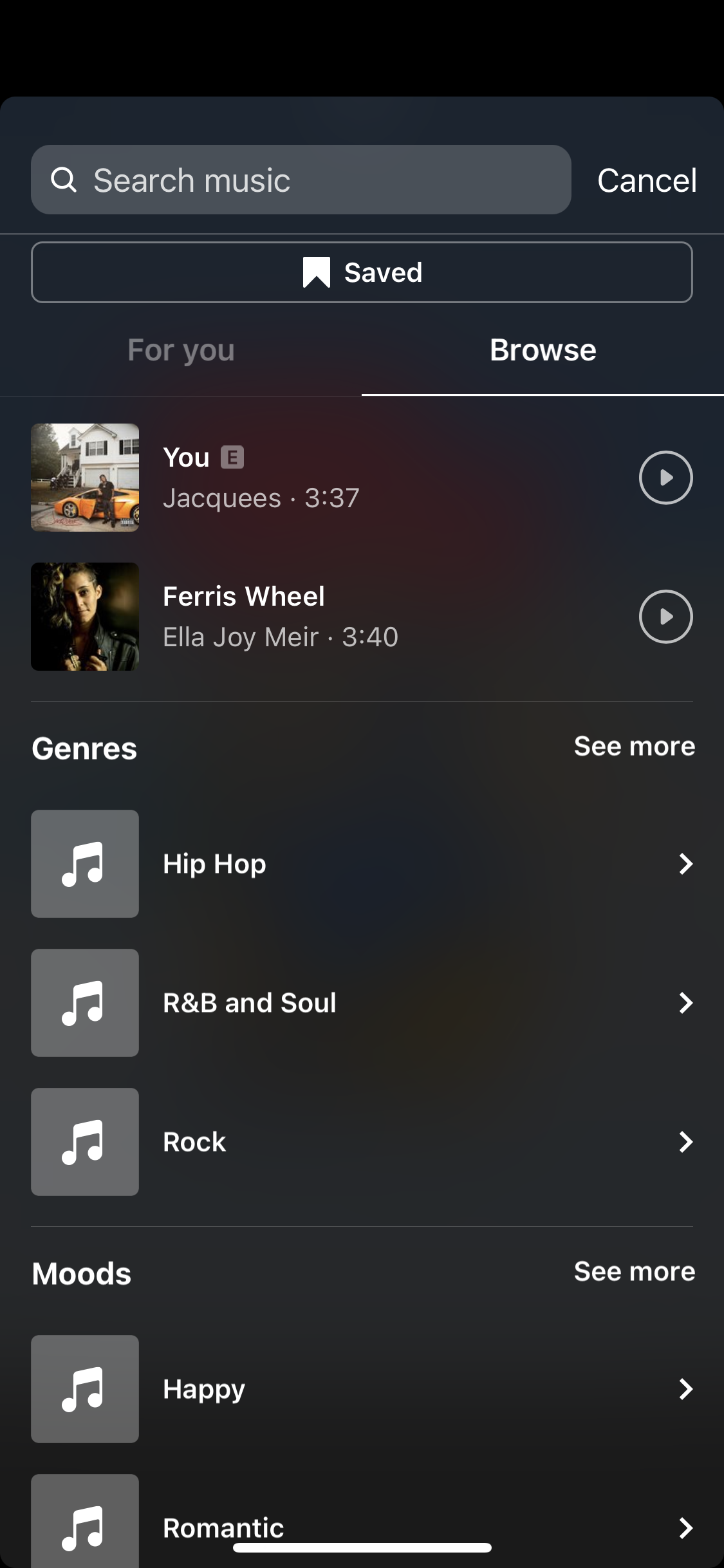Viewport: 724px width, 1568px height.
Task: Select the R&B and Soul music icon
Action: 84,1002
